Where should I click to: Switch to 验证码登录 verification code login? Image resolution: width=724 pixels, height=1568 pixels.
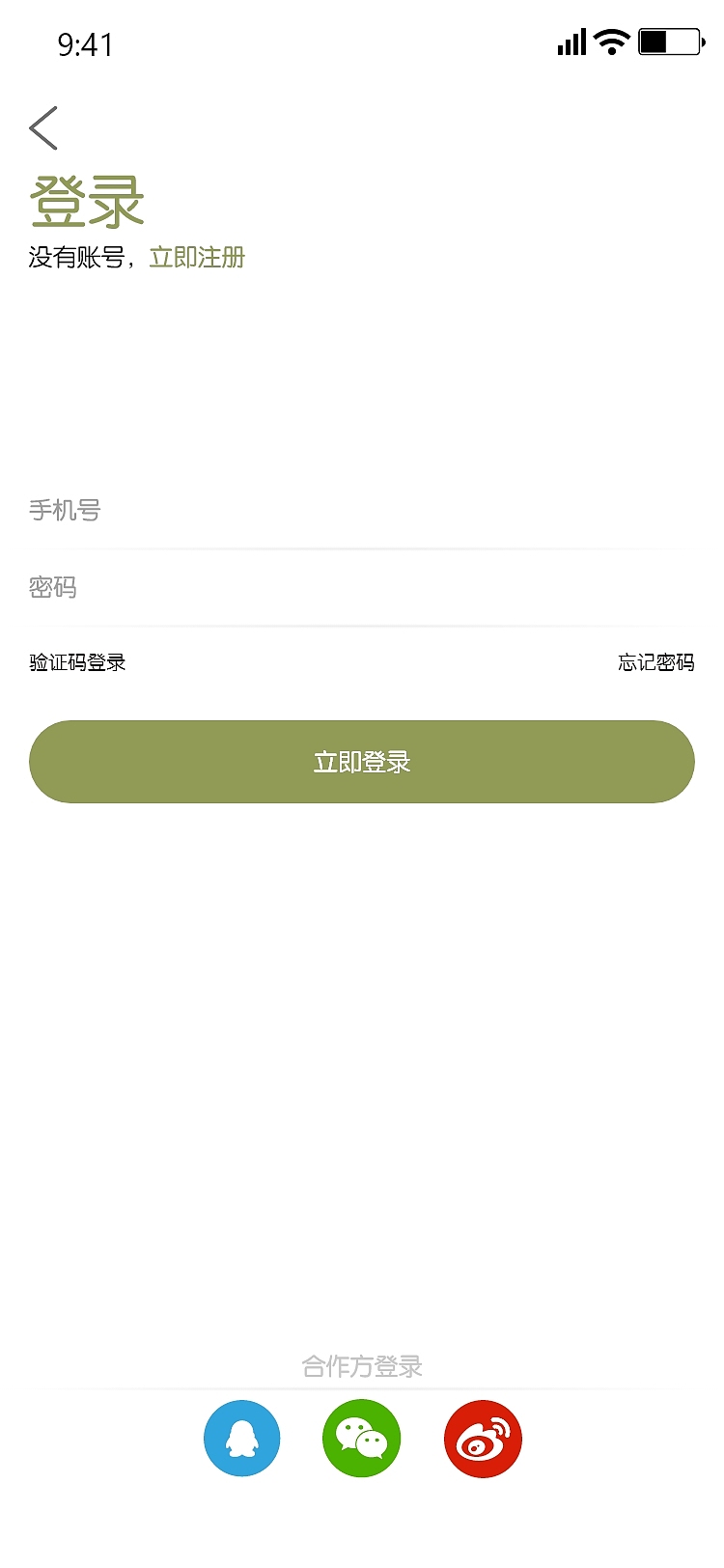76,662
